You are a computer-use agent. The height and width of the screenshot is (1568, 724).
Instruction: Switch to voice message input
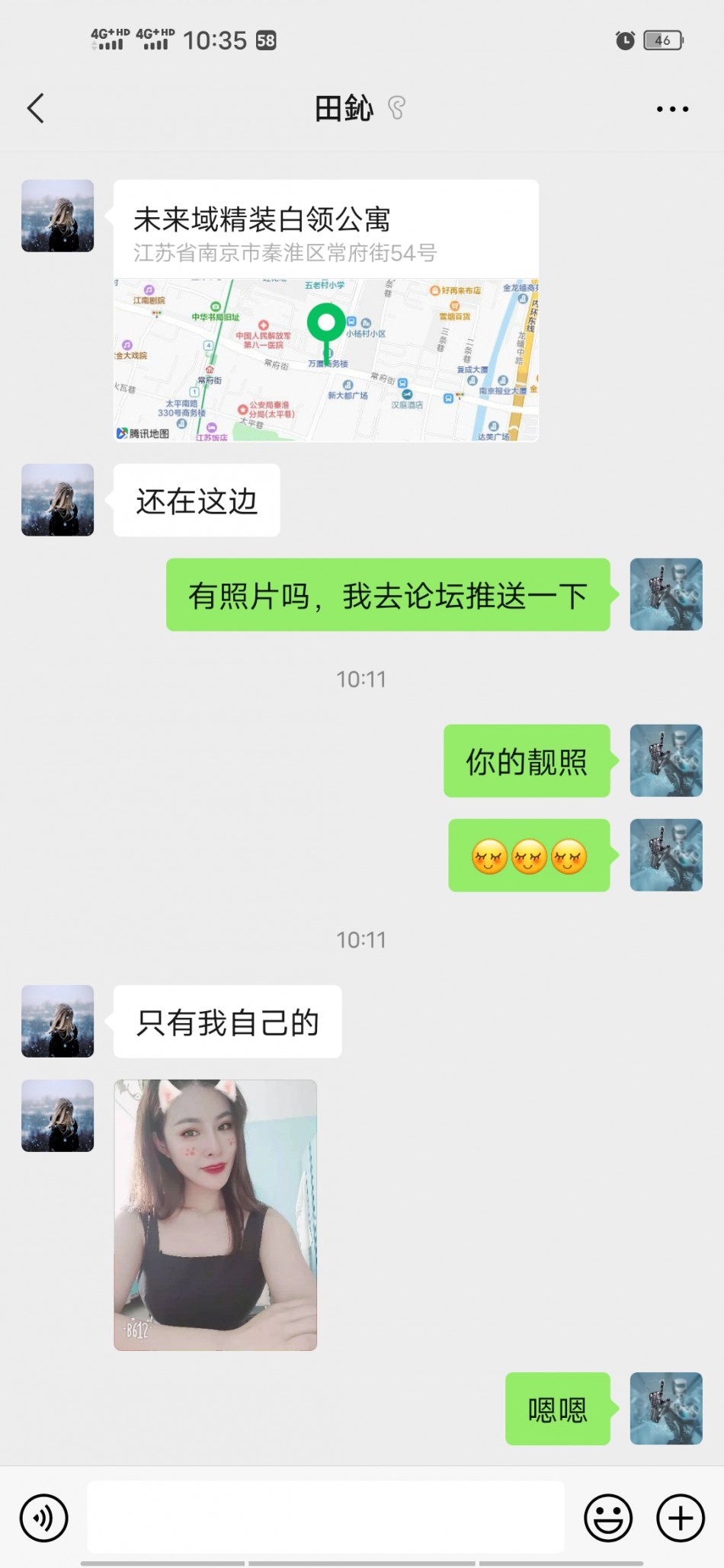[44, 1518]
